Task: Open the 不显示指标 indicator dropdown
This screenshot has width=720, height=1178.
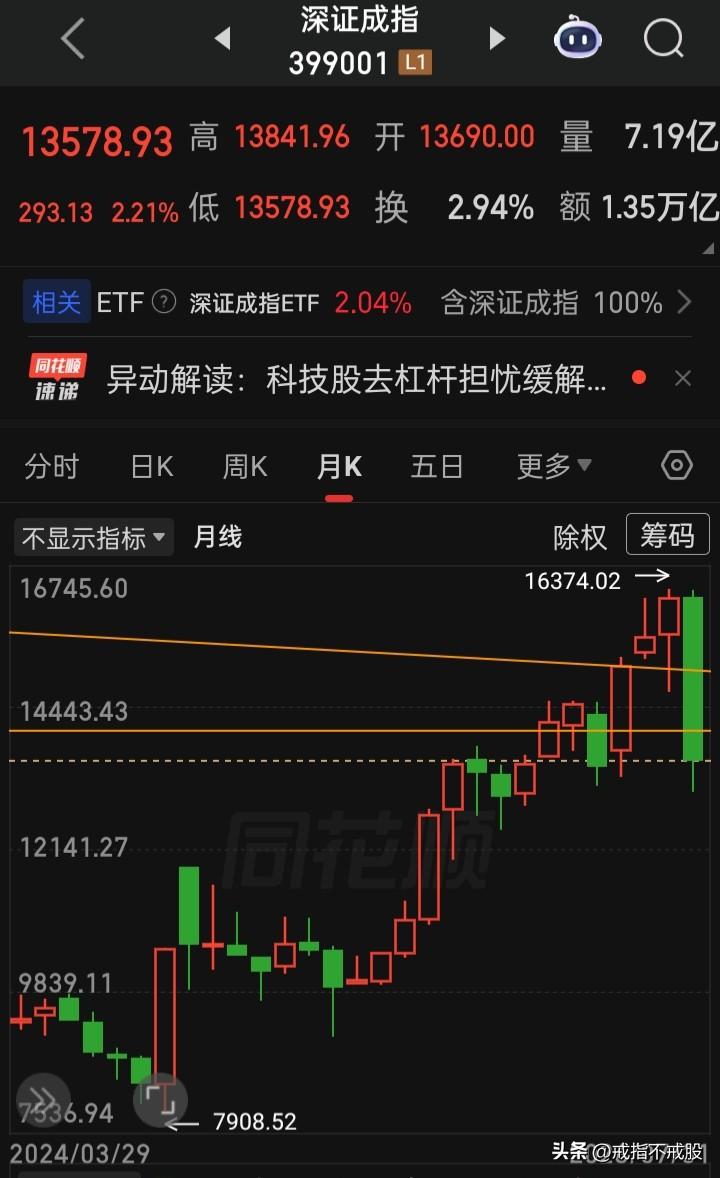Action: pos(93,537)
